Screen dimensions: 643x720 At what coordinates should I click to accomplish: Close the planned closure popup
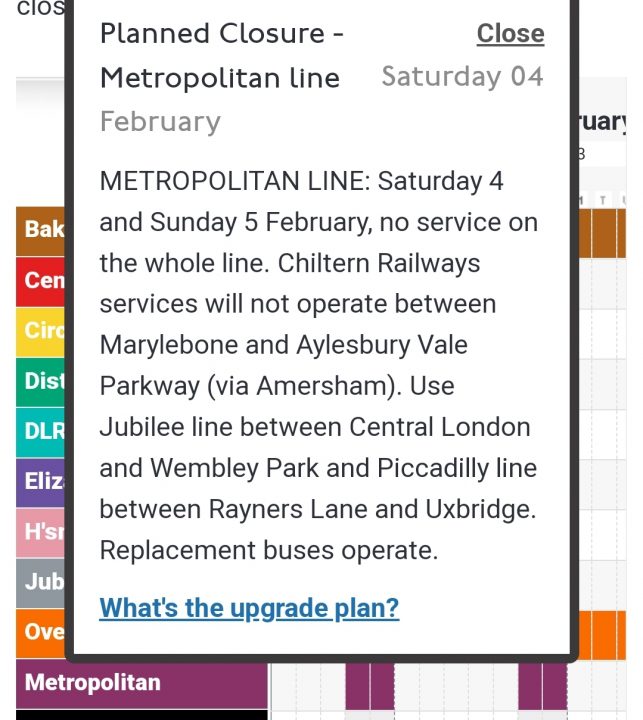(x=510, y=34)
